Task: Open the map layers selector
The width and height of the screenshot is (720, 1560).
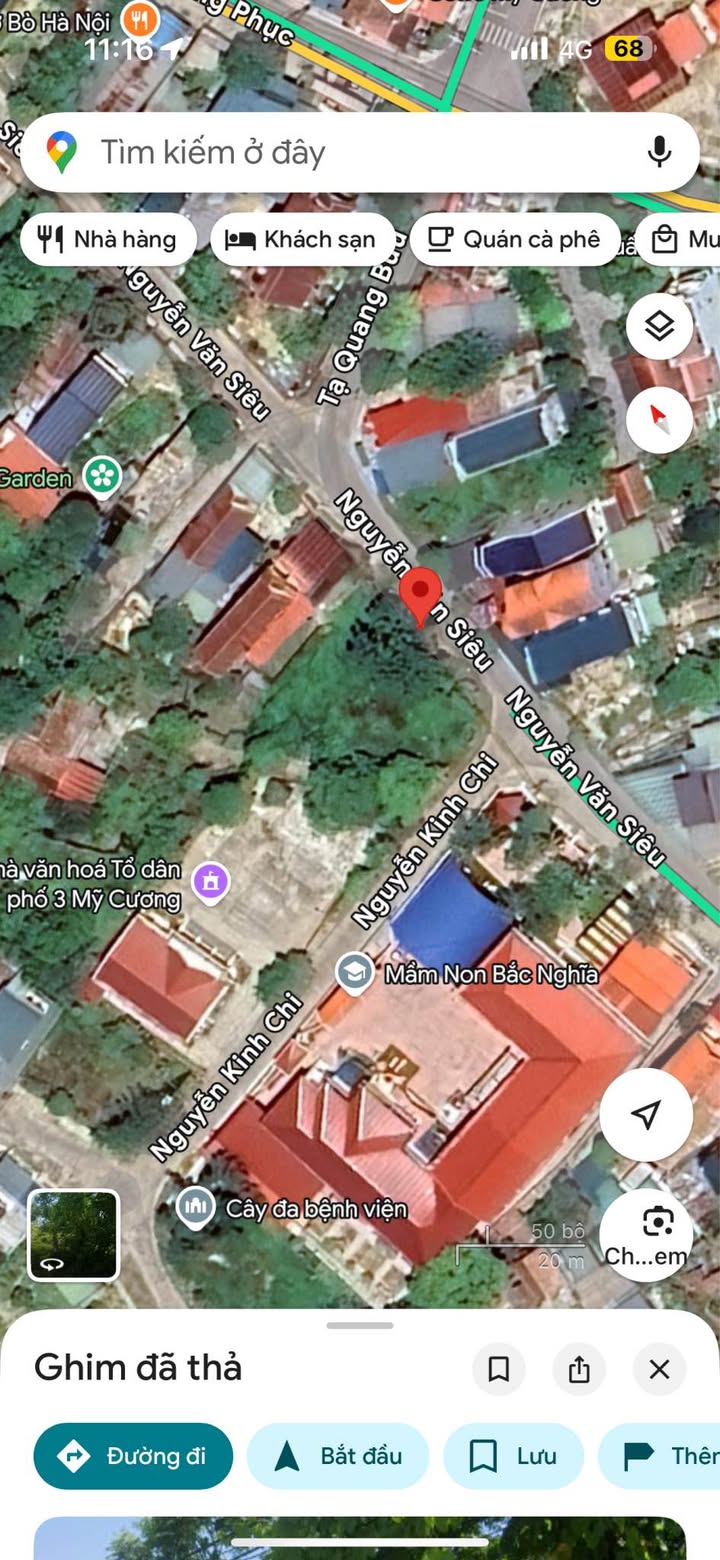Action: 659,326
